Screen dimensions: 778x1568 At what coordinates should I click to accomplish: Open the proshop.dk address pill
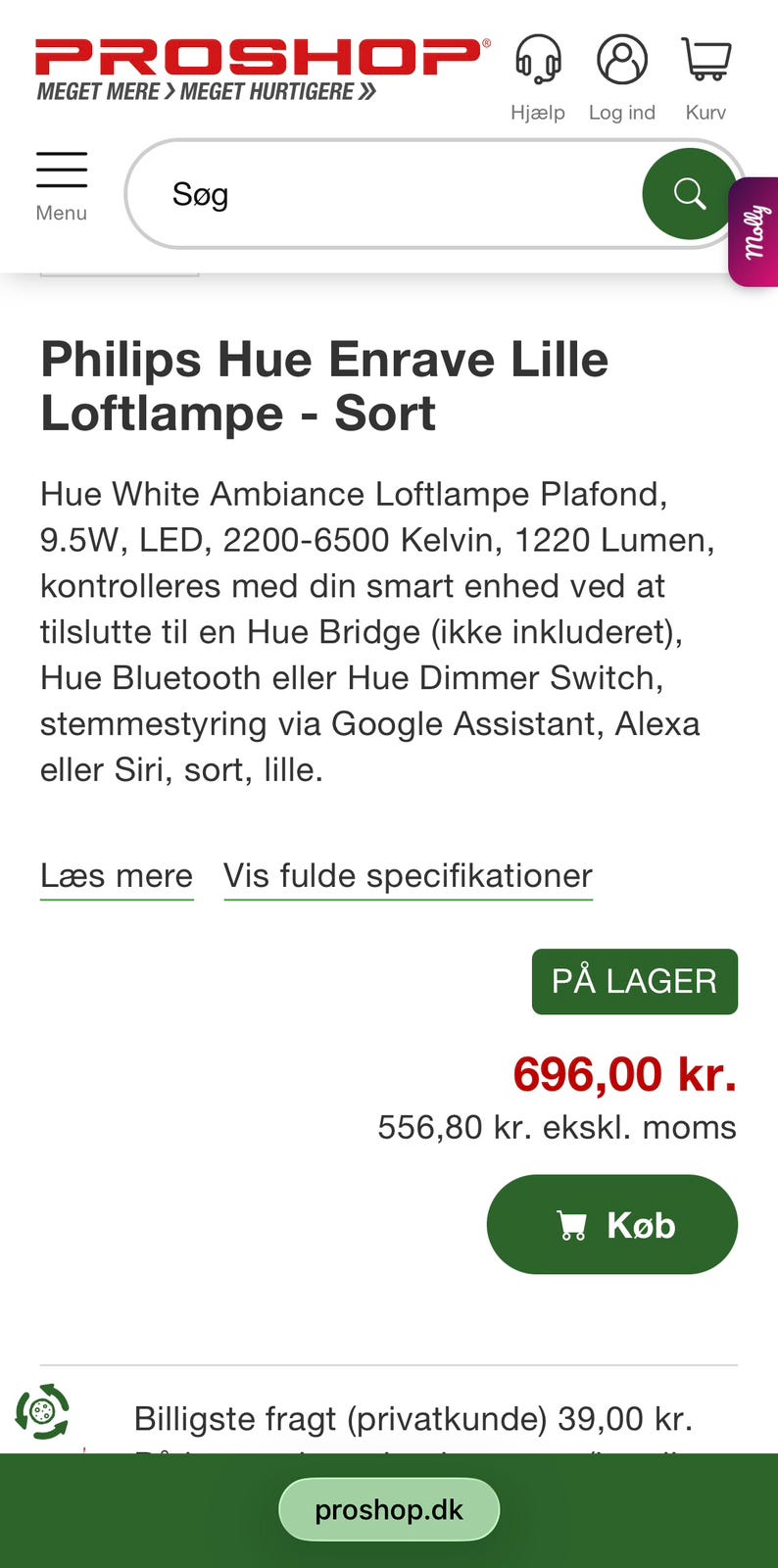pyautogui.click(x=388, y=1509)
